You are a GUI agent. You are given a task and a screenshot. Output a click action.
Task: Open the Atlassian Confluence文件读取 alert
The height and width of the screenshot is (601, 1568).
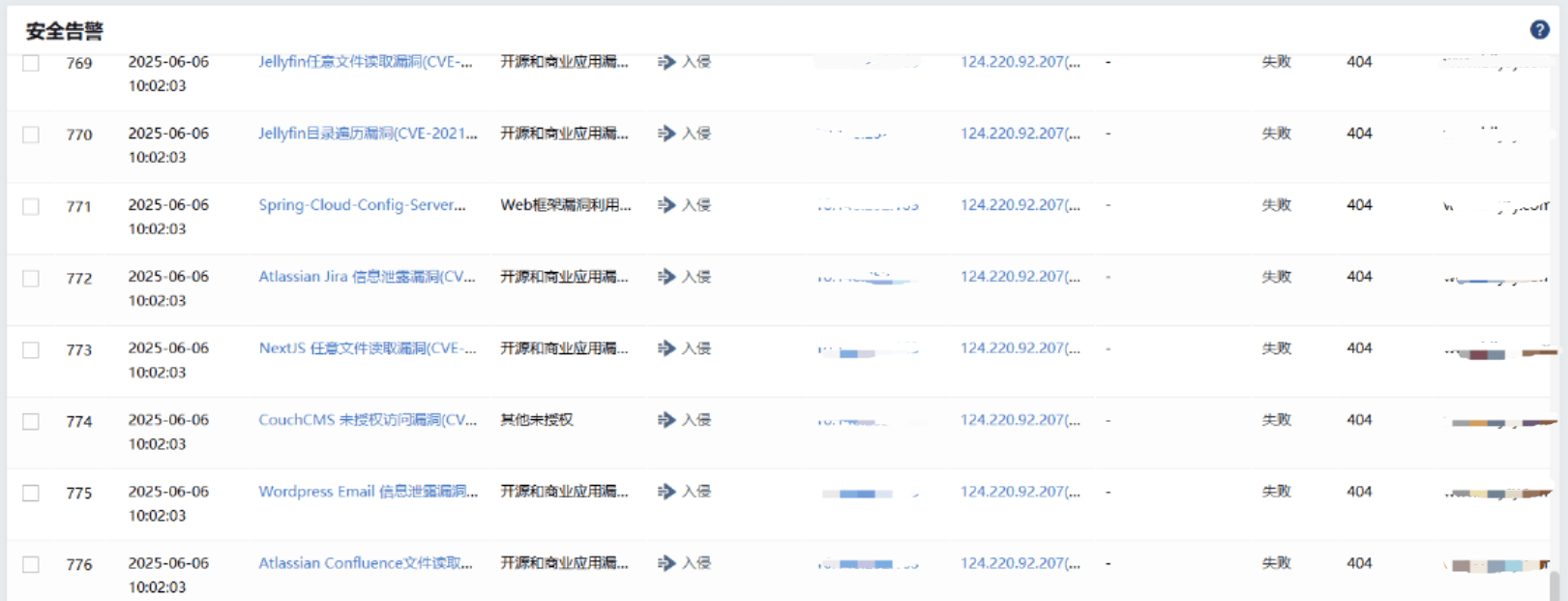(x=366, y=563)
